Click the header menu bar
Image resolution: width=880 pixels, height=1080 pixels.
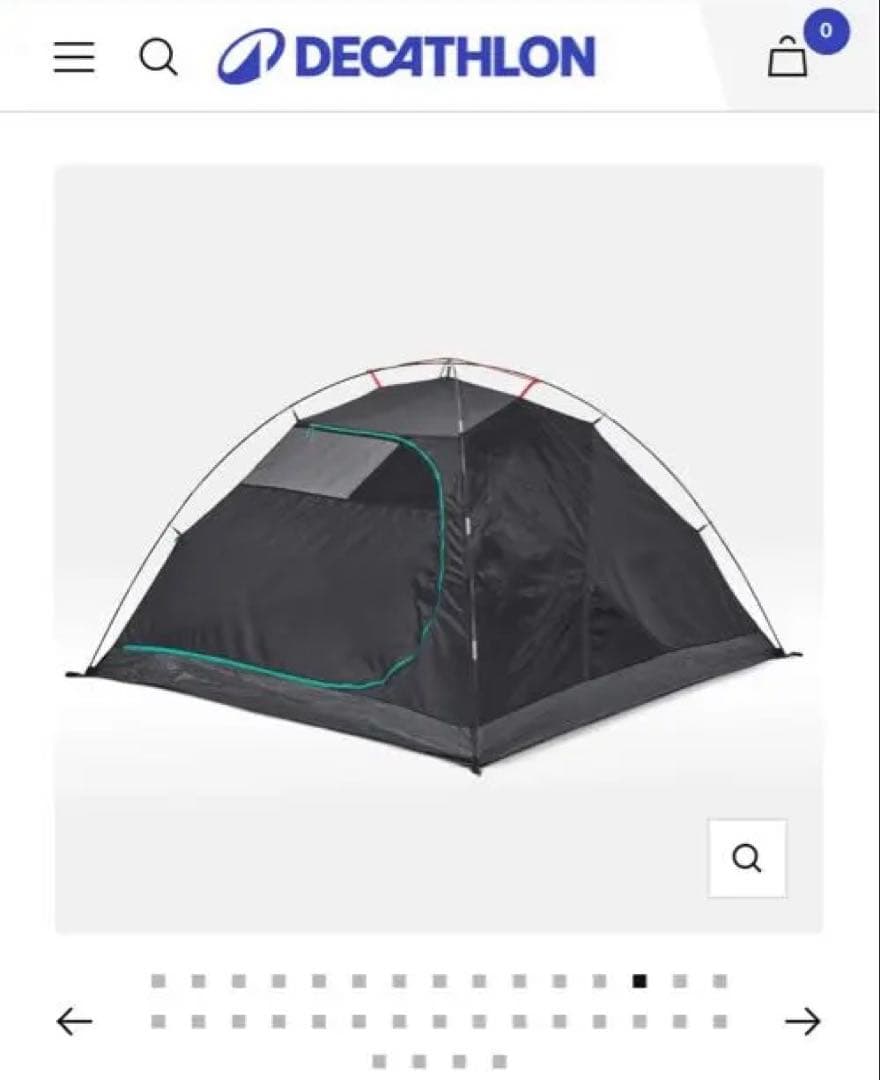[x=440, y=58]
